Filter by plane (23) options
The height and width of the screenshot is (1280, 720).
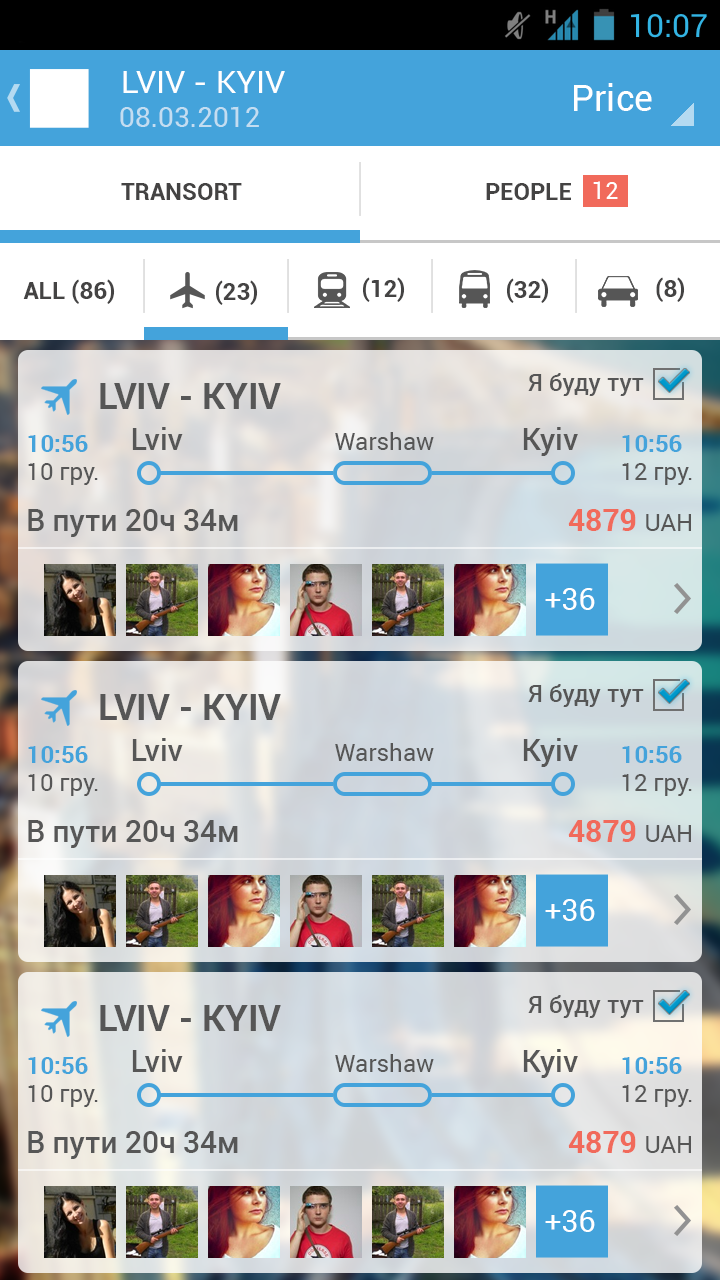pyautogui.click(x=215, y=291)
